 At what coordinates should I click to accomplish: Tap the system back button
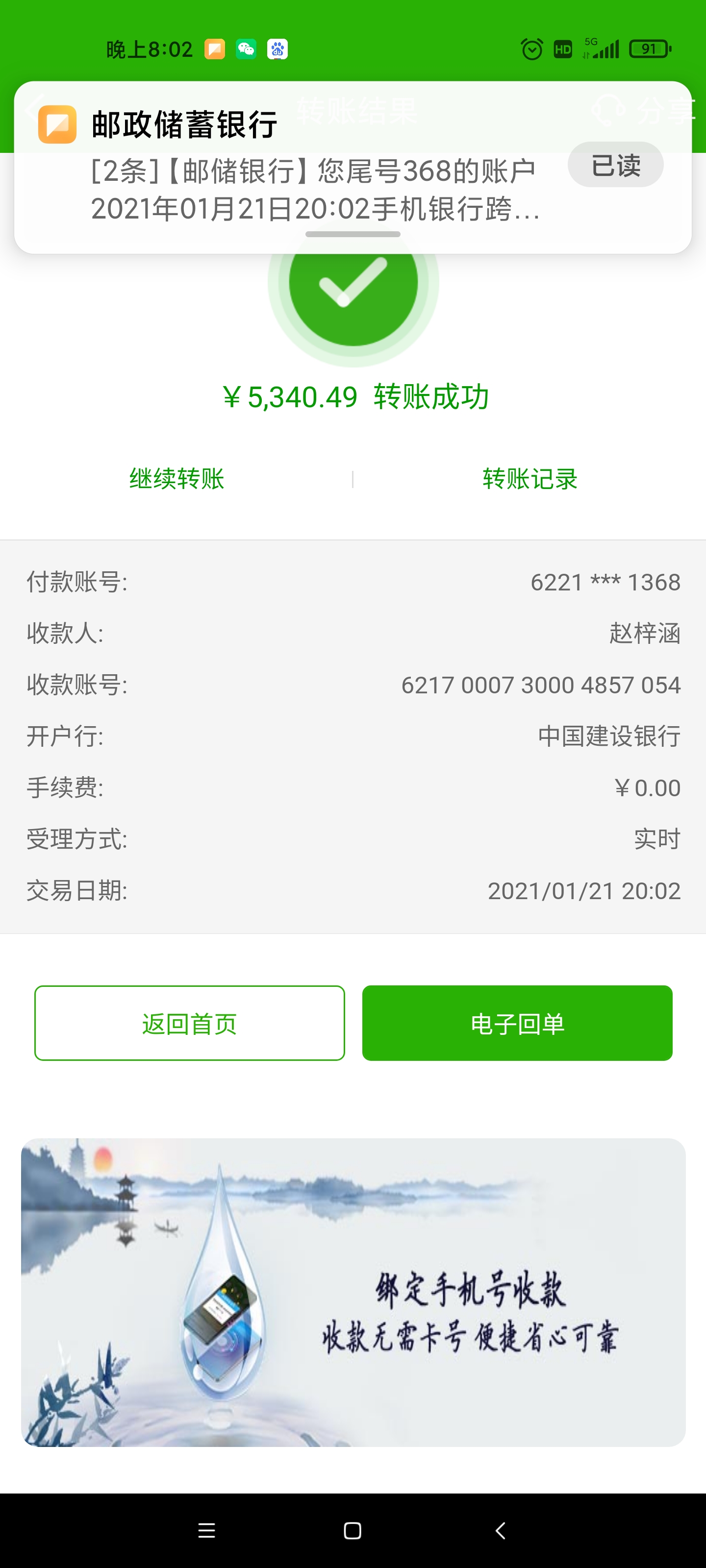coord(500,1530)
